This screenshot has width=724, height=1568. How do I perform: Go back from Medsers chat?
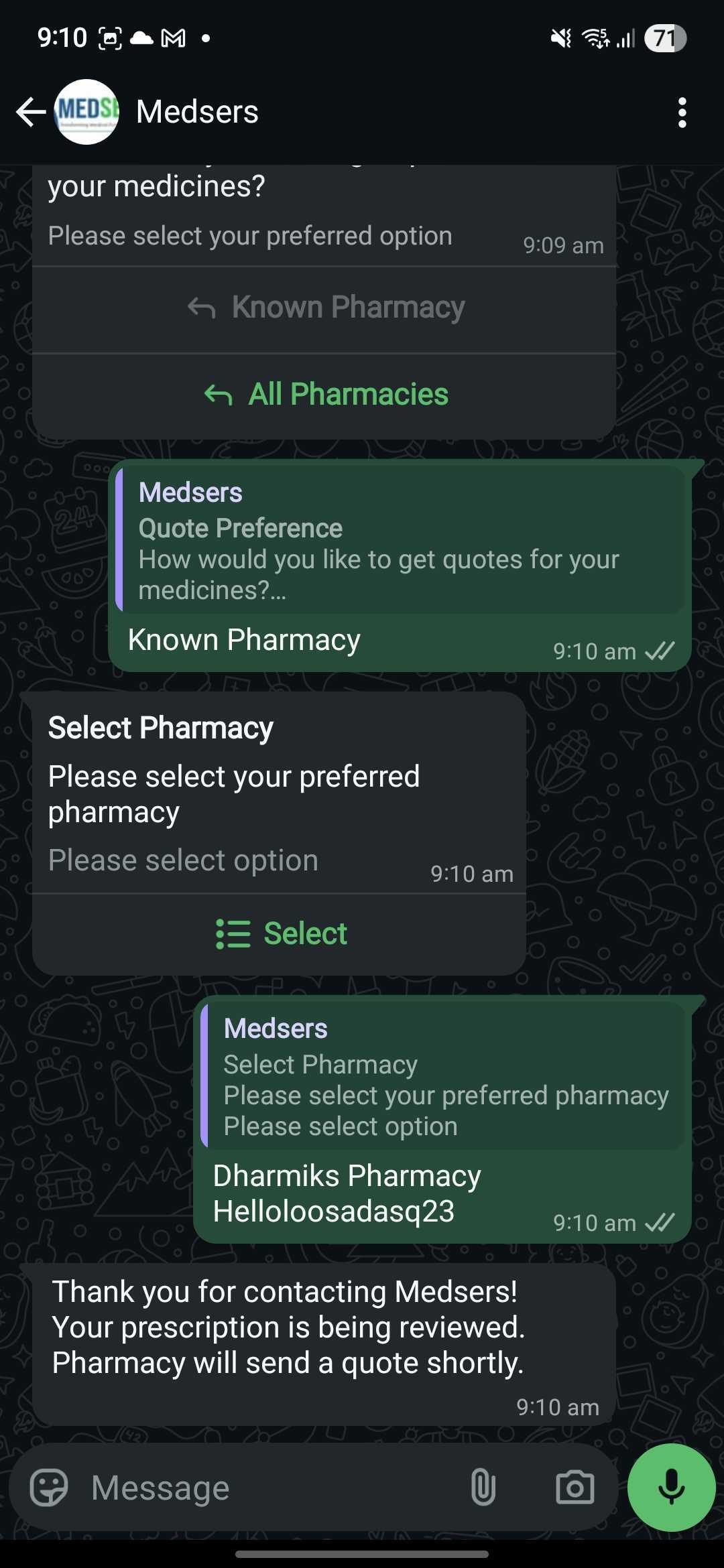(x=30, y=112)
